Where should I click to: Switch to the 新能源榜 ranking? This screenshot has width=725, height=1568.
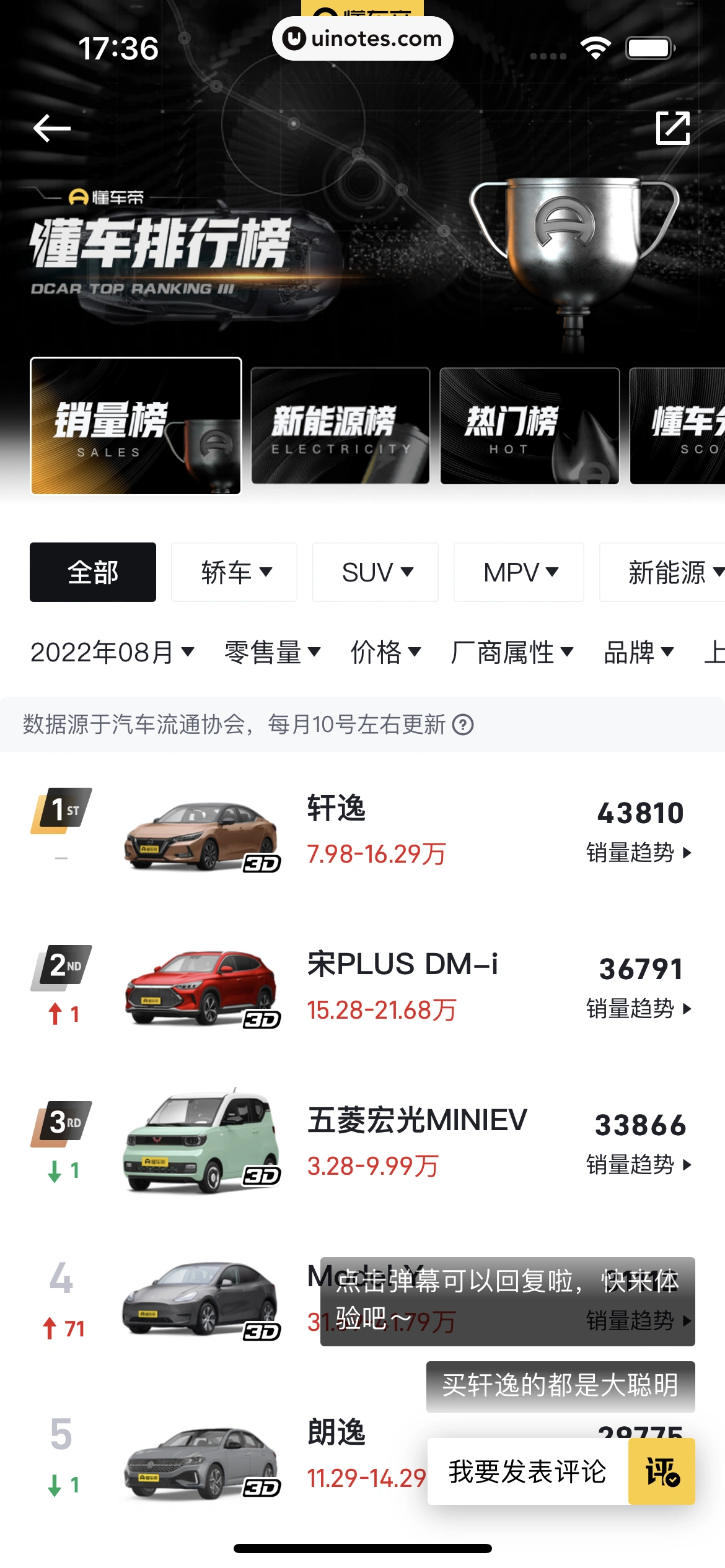coord(340,426)
